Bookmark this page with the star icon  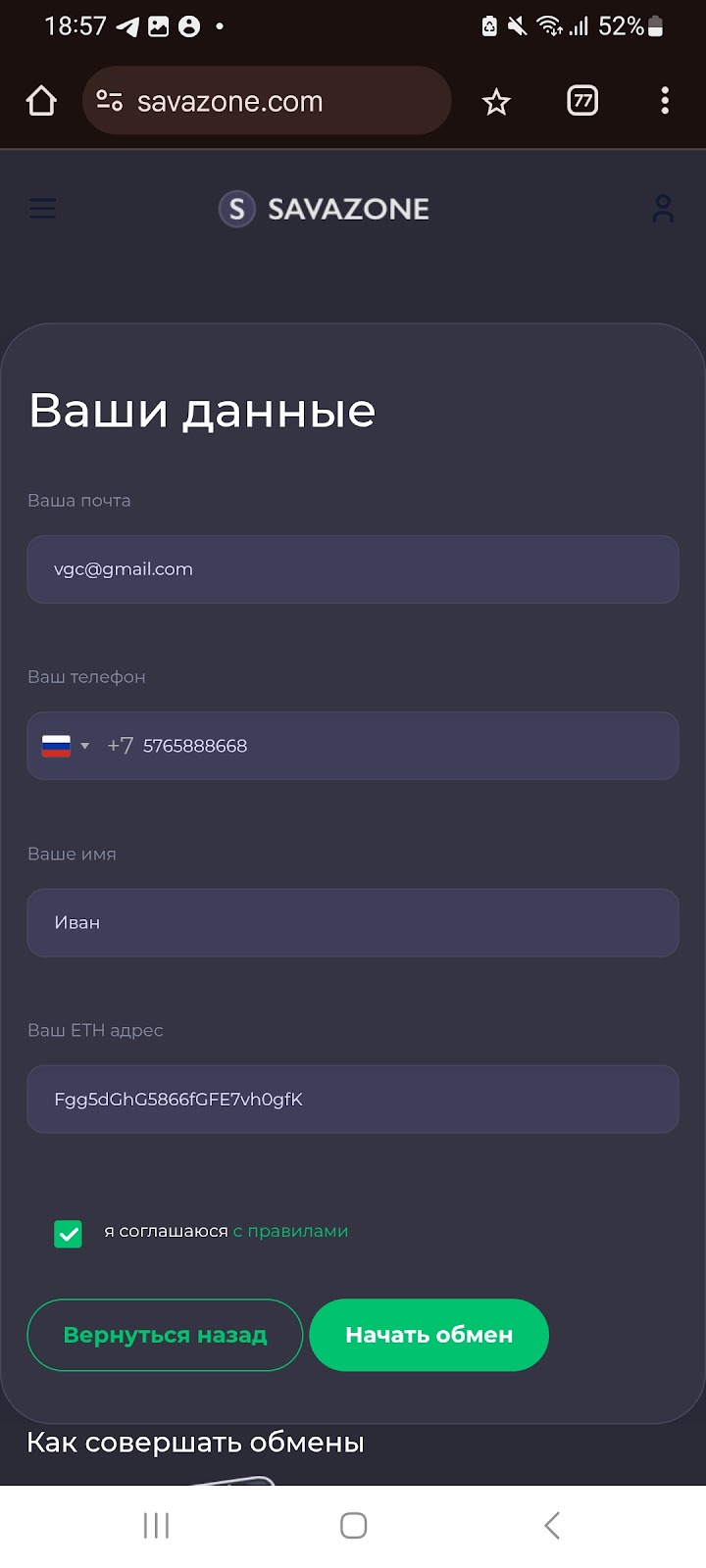click(496, 101)
